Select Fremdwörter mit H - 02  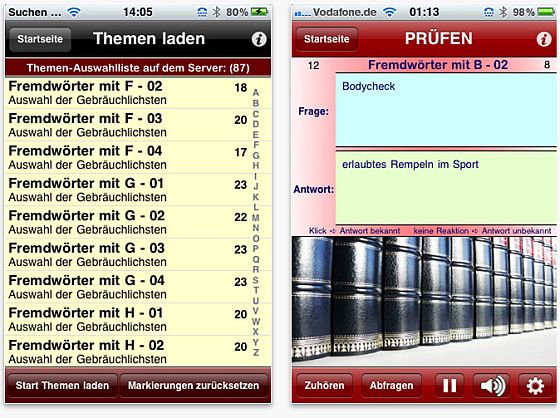[x=128, y=352]
